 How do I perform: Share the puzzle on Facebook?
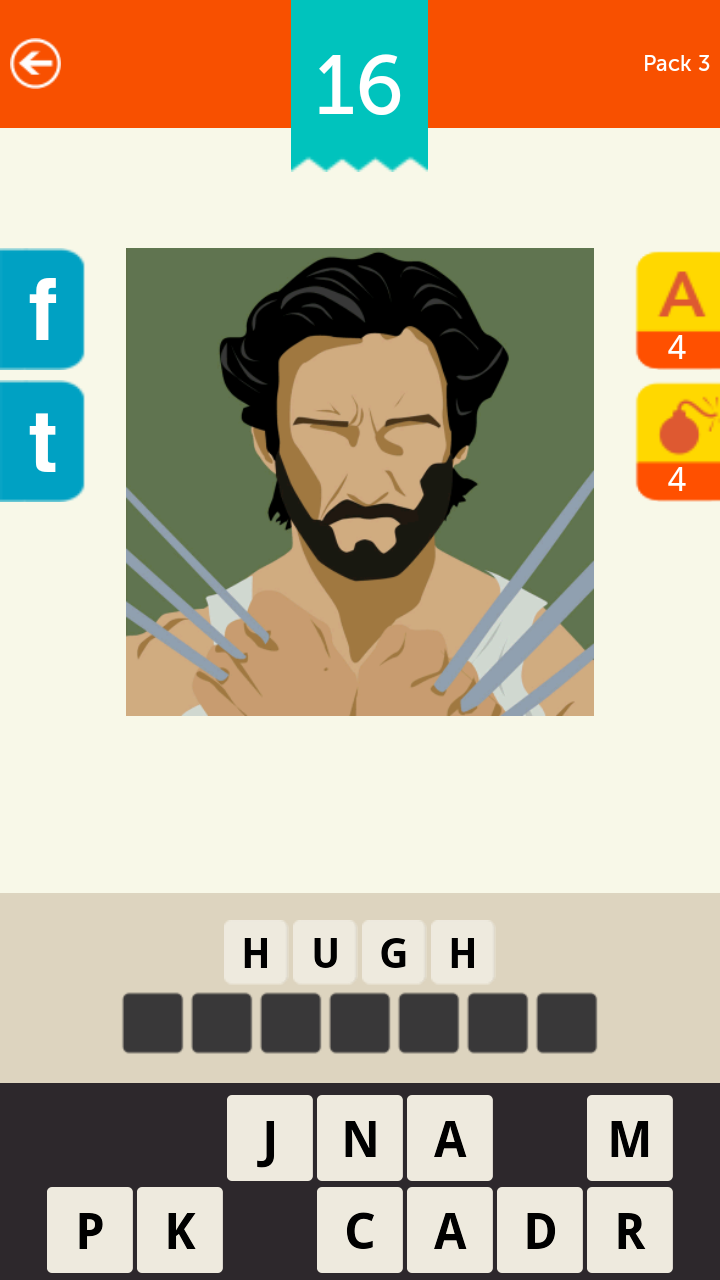42,310
